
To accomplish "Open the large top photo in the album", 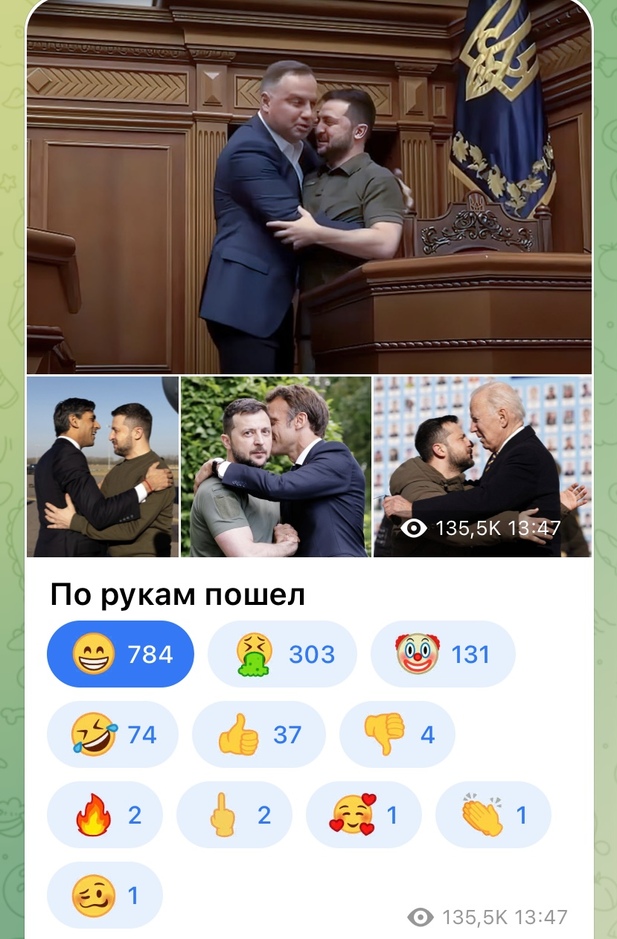I will (309, 187).
